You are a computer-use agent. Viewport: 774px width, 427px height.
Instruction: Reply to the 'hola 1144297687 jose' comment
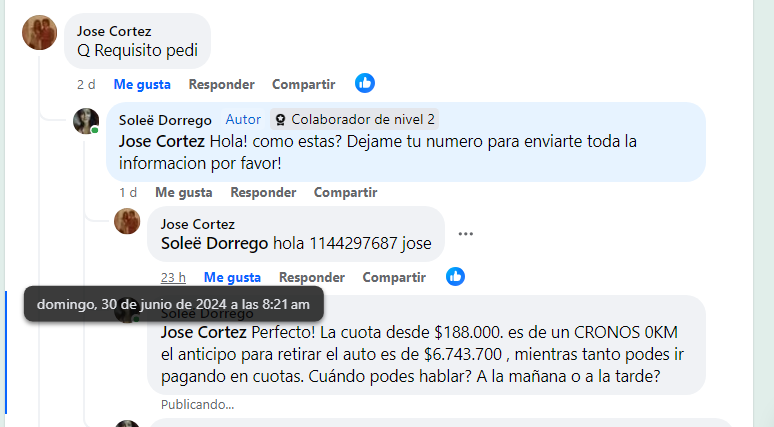[x=312, y=277]
